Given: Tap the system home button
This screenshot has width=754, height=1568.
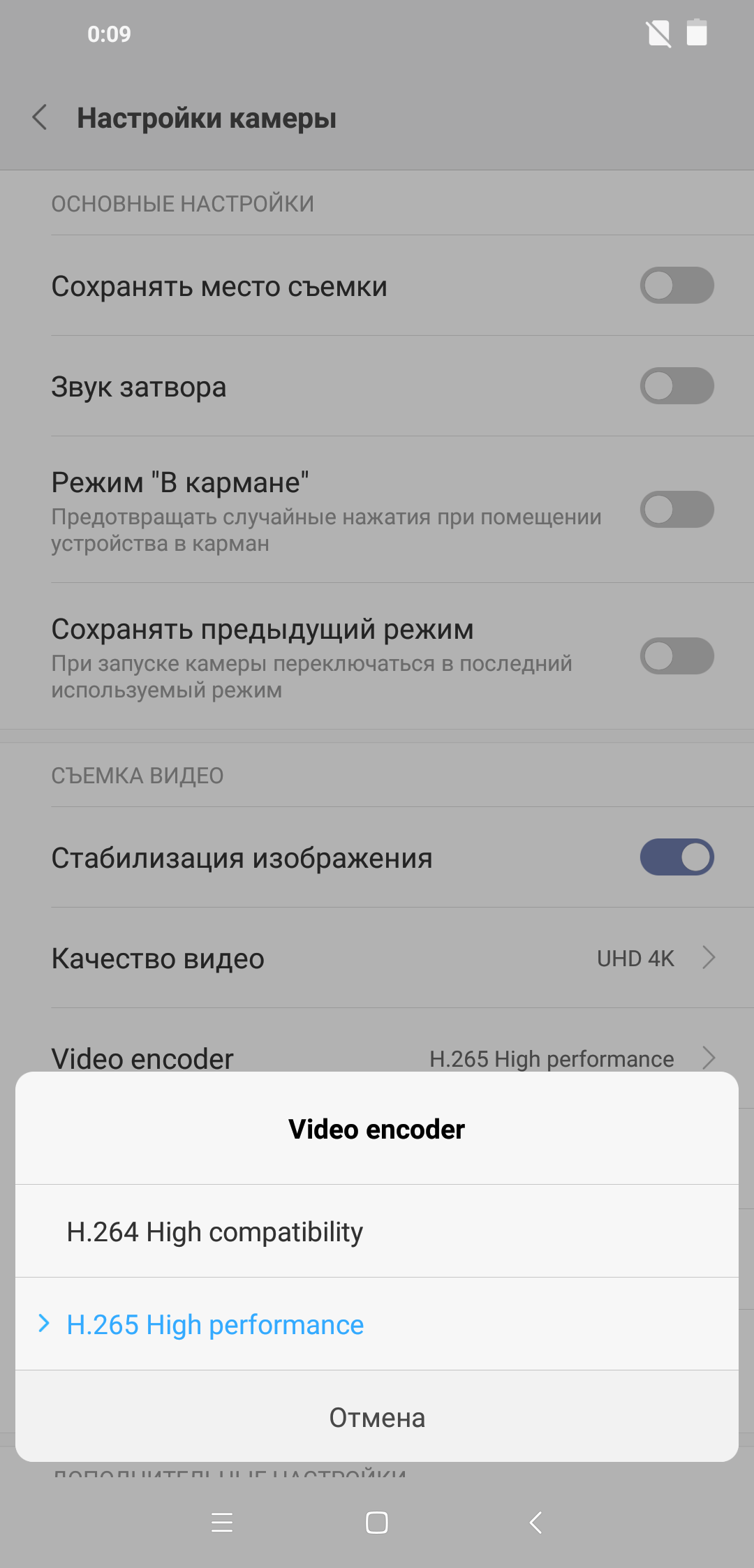Looking at the screenshot, I should pyautogui.click(x=377, y=1523).
